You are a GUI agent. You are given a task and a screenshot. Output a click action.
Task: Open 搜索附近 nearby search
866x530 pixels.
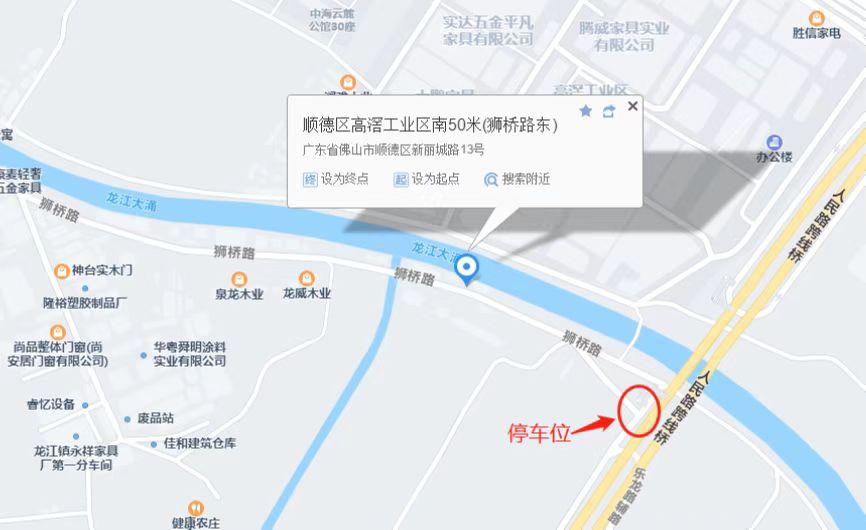[517, 179]
